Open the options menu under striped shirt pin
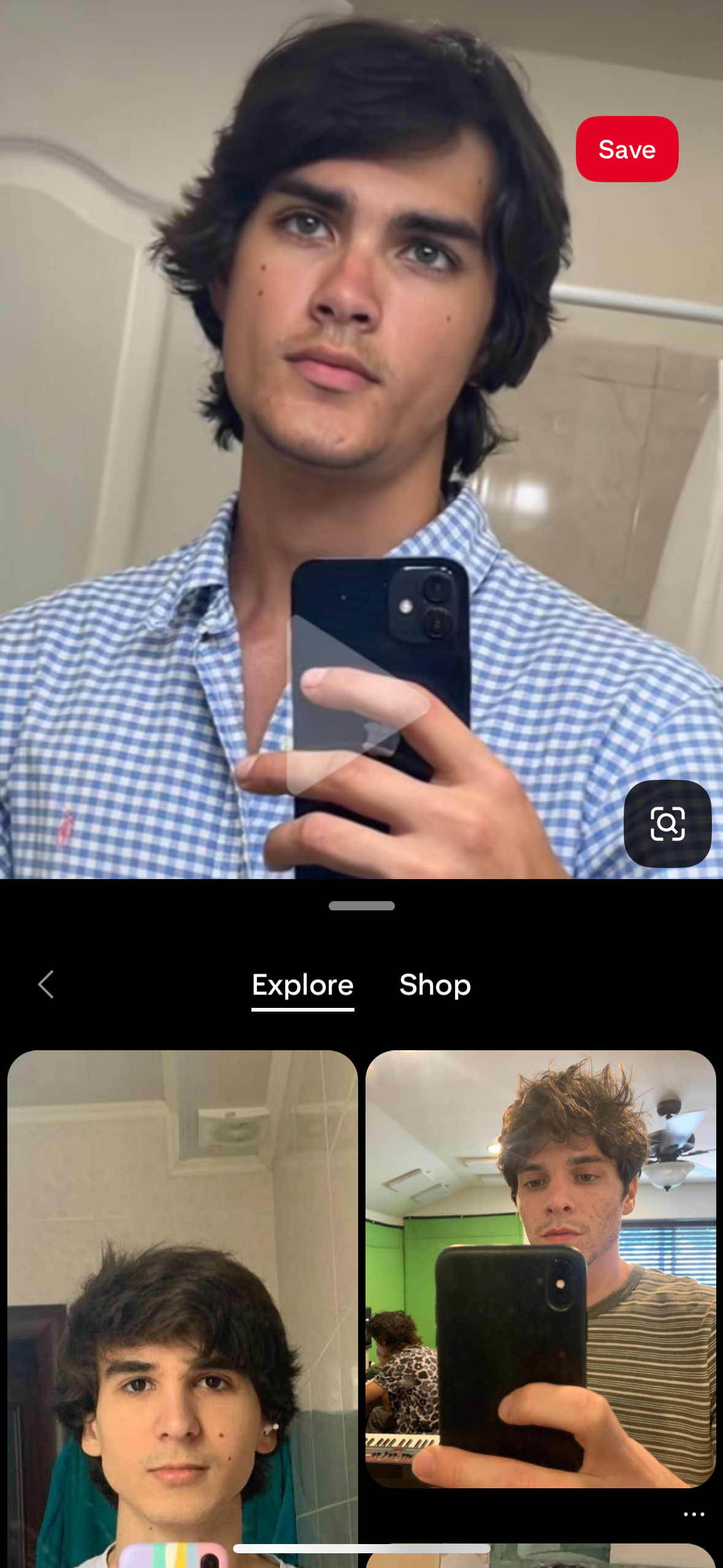Image resolution: width=723 pixels, height=1568 pixels. pyautogui.click(x=694, y=1515)
